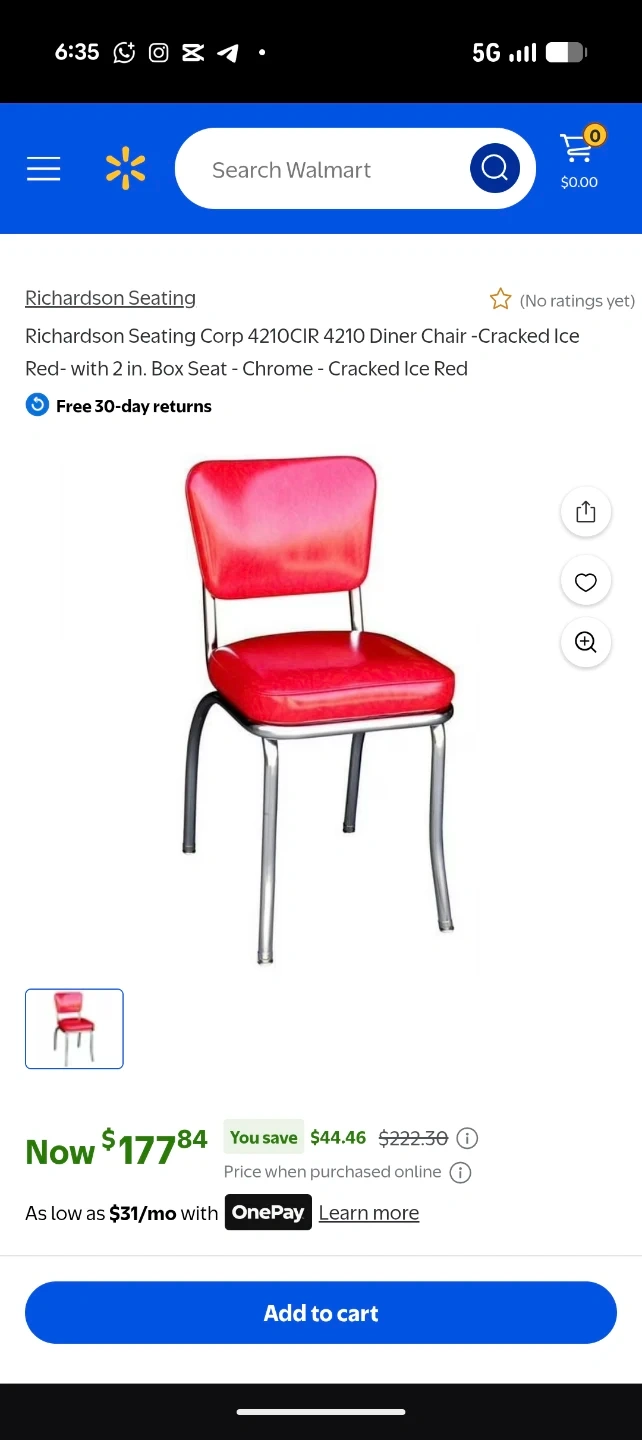Screen dimensions: 642x1440
Task: Open the hamburger menu
Action: 44,169
